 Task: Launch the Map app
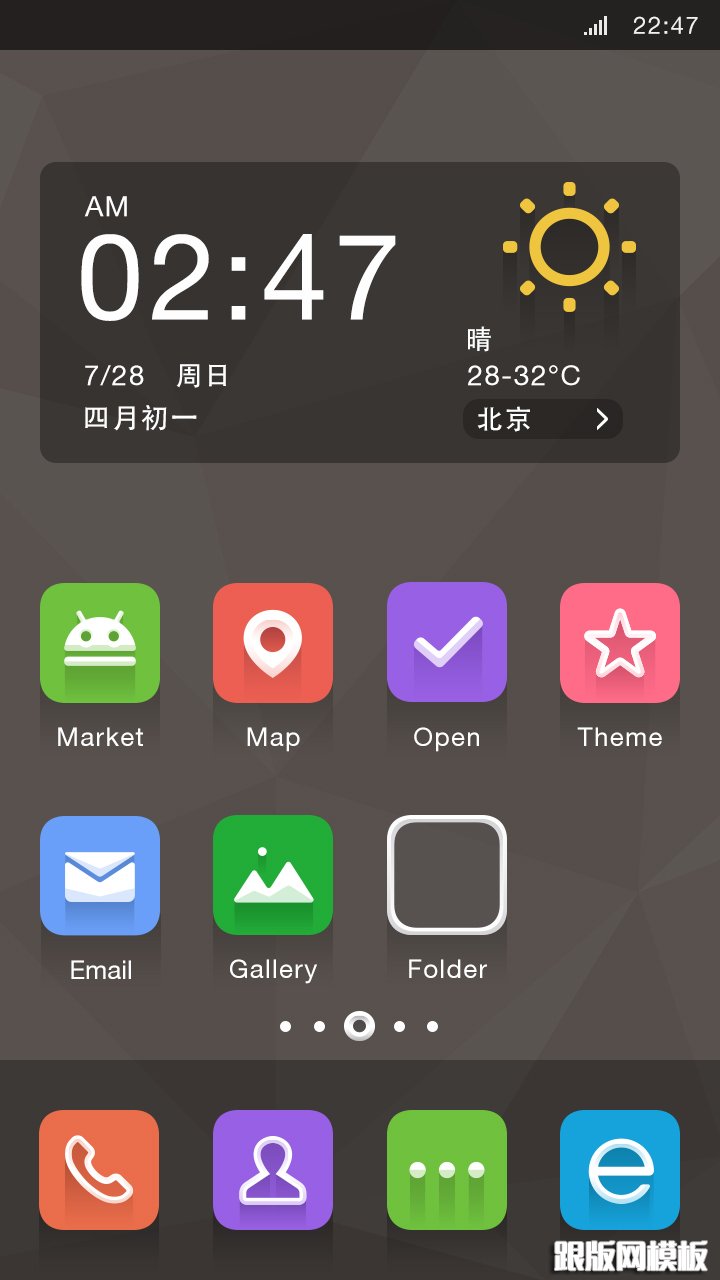(273, 643)
